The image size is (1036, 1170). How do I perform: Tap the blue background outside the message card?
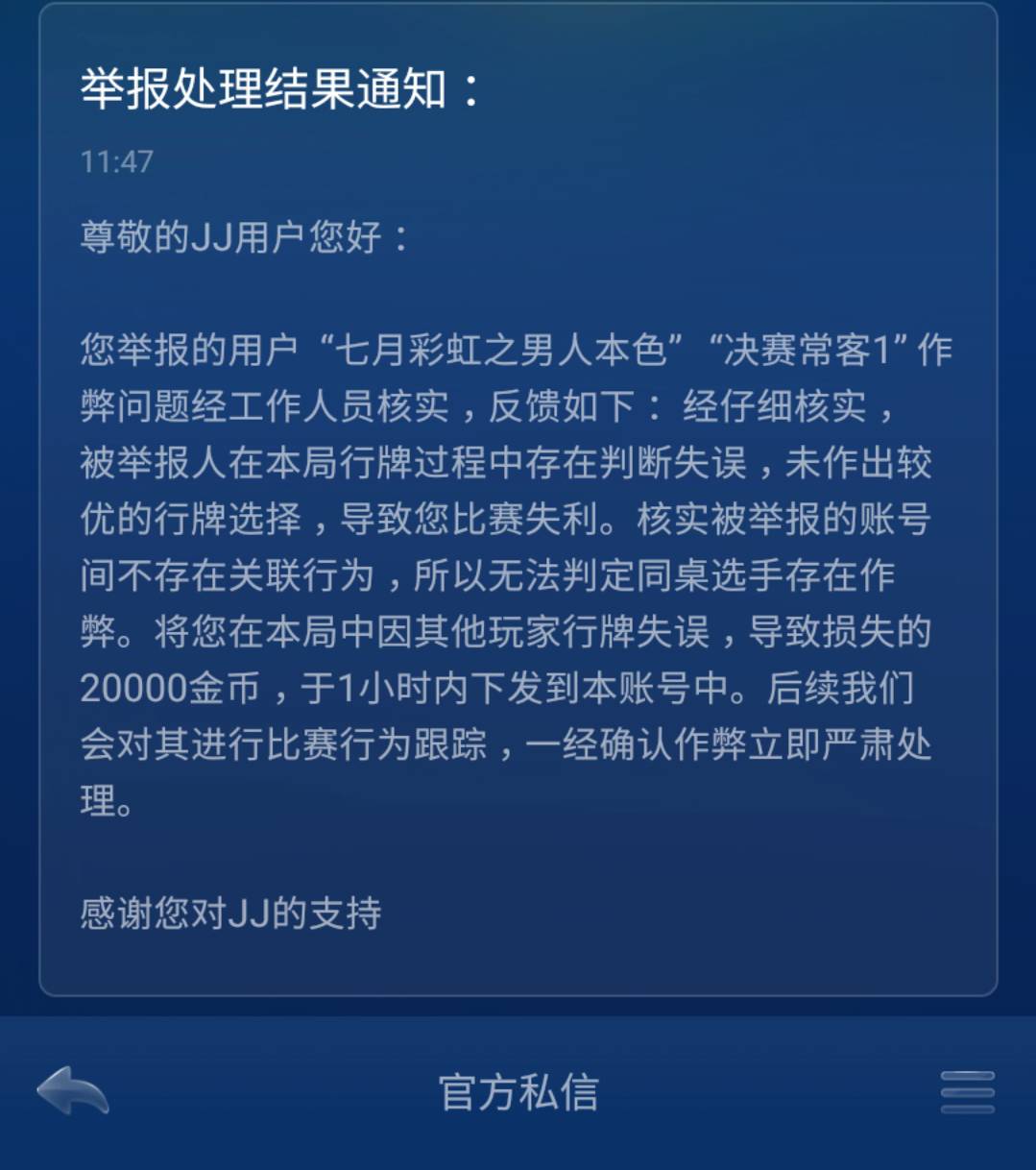click(x=17, y=576)
